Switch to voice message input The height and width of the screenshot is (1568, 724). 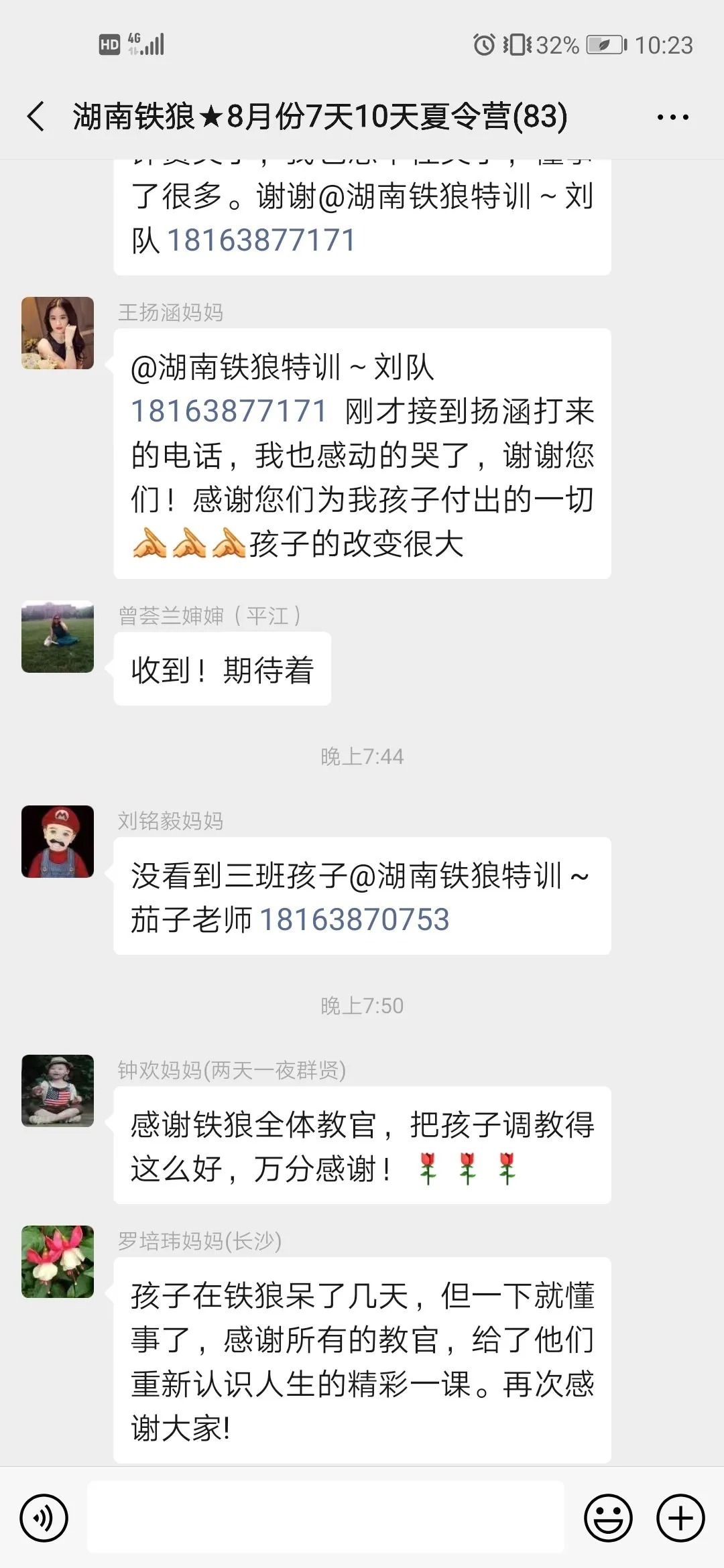(44, 1518)
